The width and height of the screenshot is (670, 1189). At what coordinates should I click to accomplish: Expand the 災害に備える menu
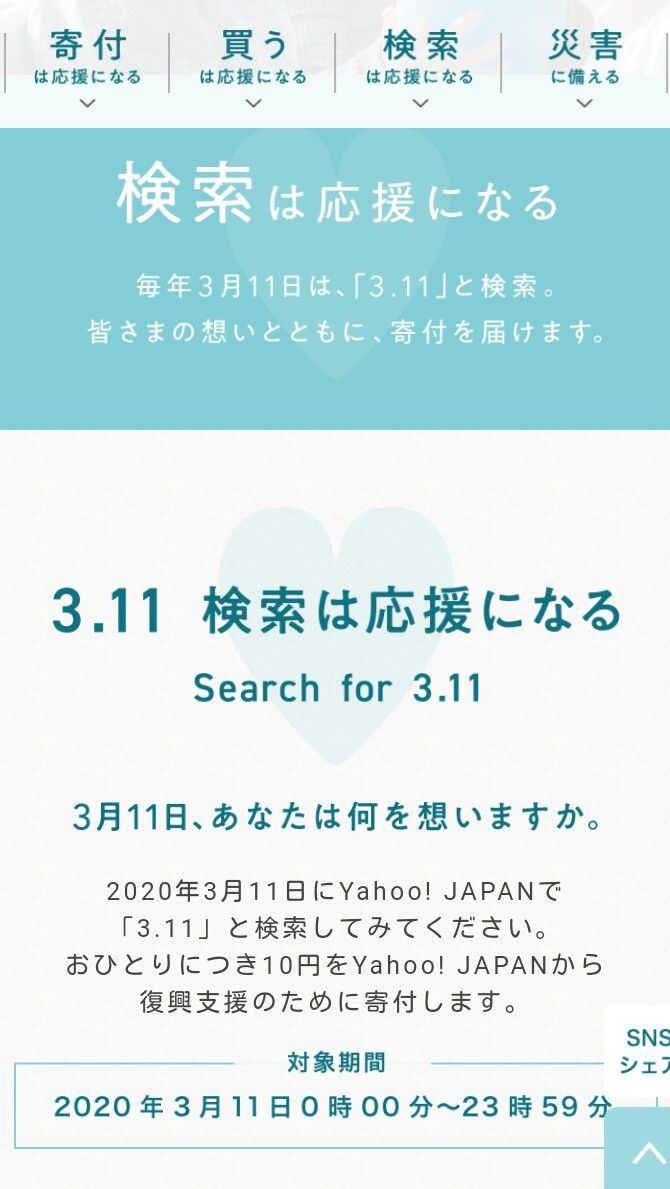(x=585, y=63)
